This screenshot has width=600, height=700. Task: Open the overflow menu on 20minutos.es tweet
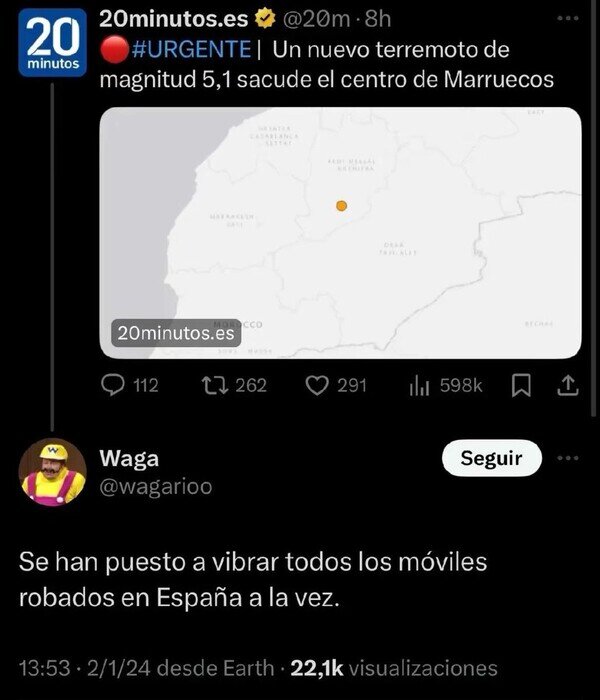[x=567, y=18]
